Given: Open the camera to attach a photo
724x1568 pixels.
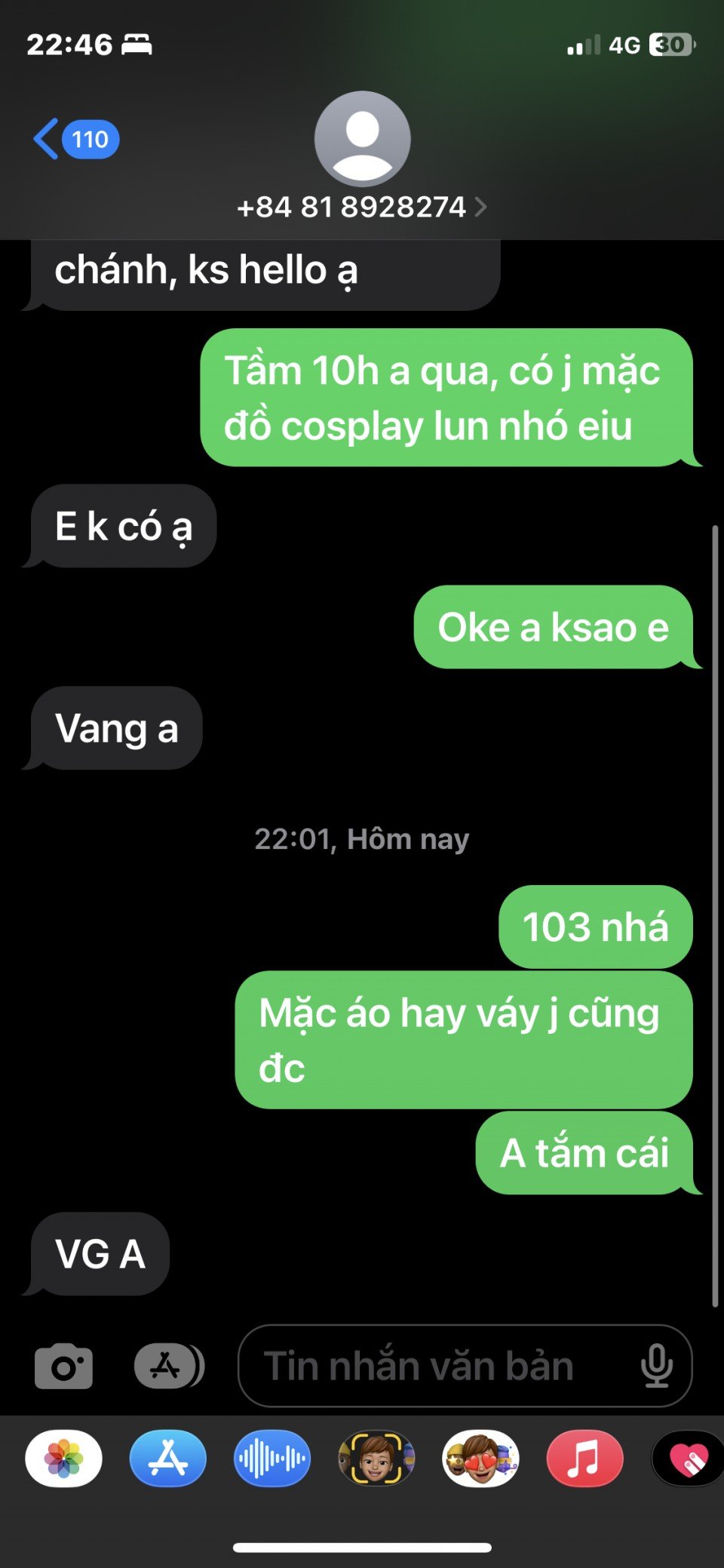Looking at the screenshot, I should [64, 1366].
